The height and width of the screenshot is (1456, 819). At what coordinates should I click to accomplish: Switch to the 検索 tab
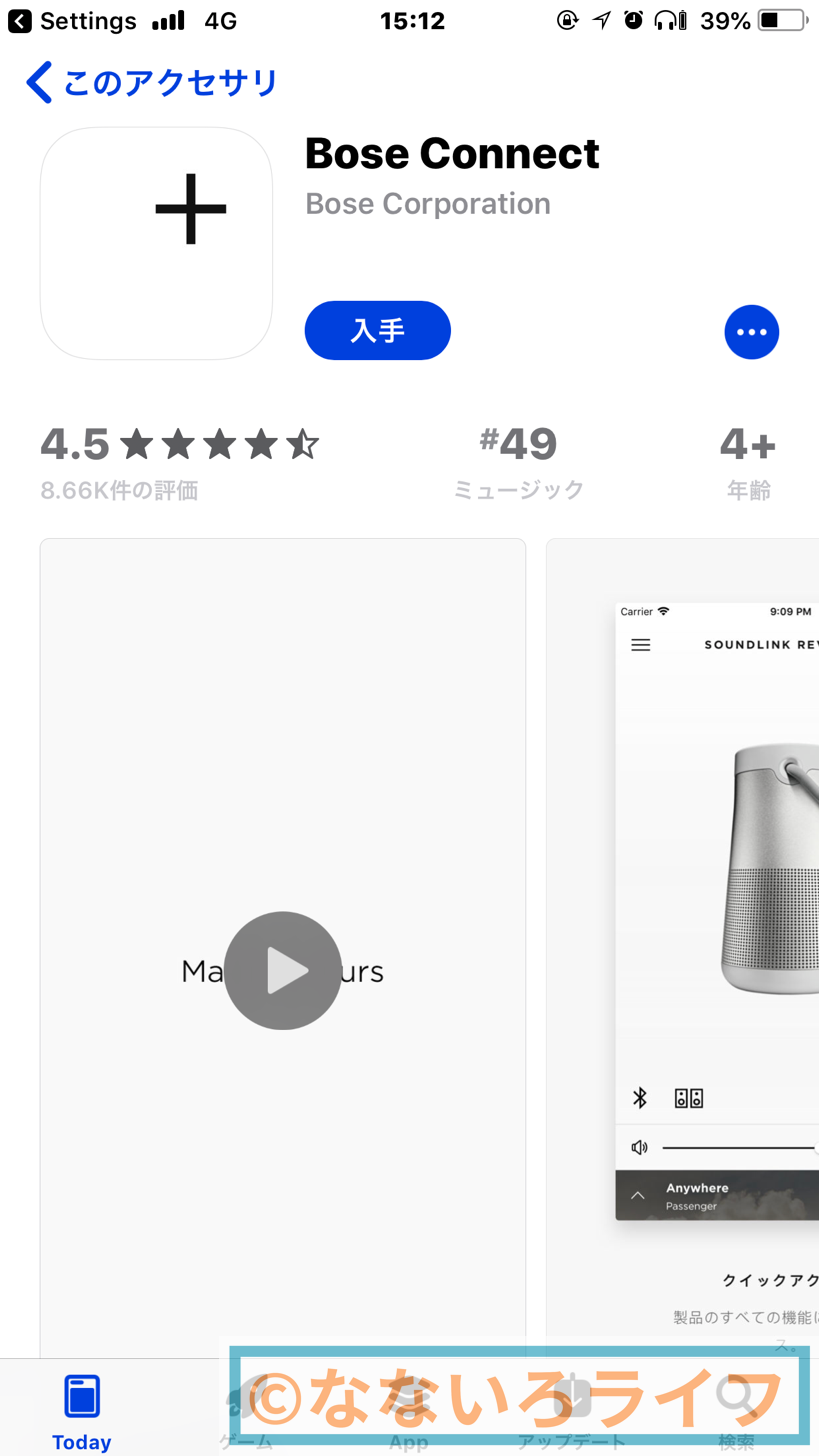[736, 1410]
